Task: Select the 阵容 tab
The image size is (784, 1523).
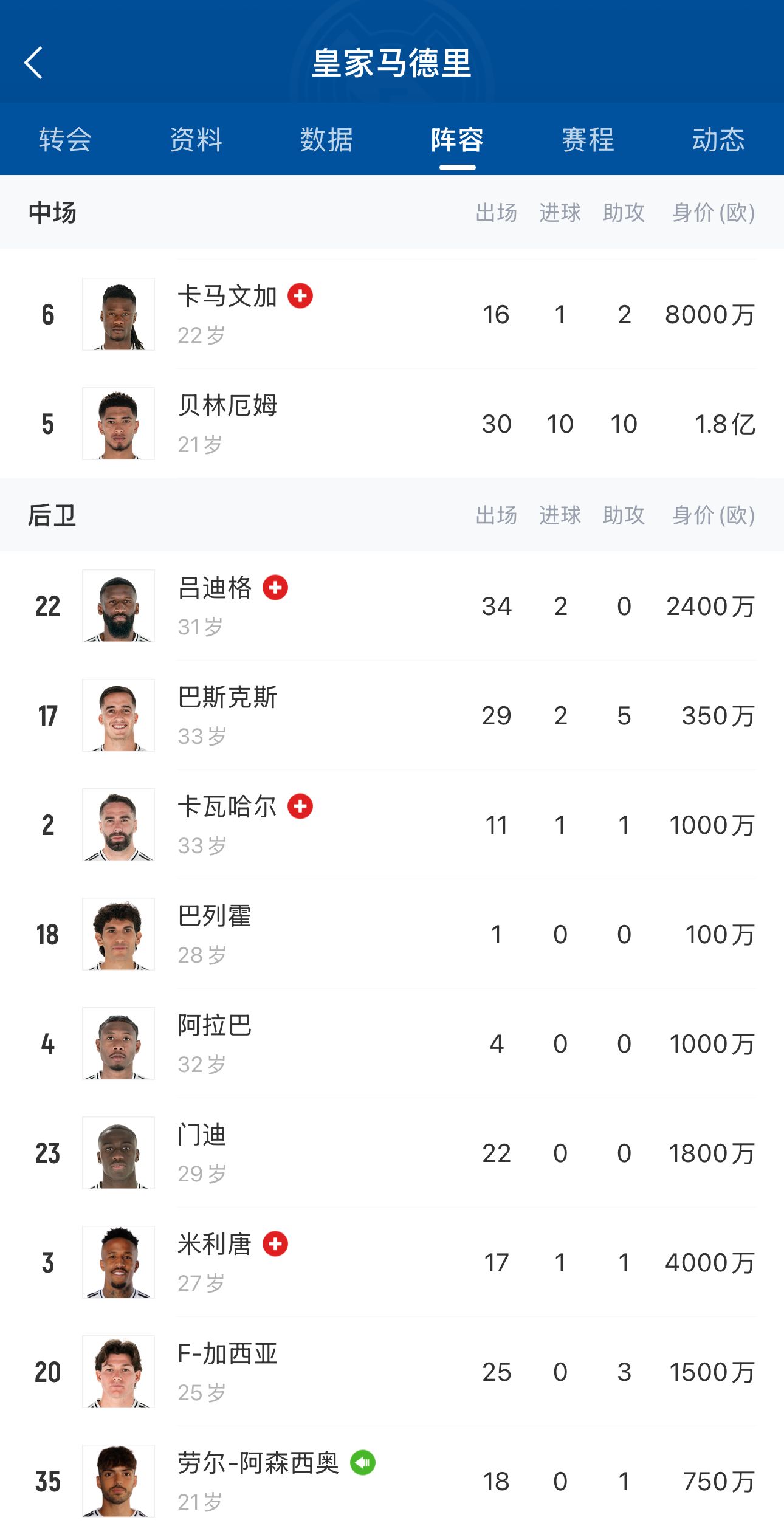Action: coord(457,140)
